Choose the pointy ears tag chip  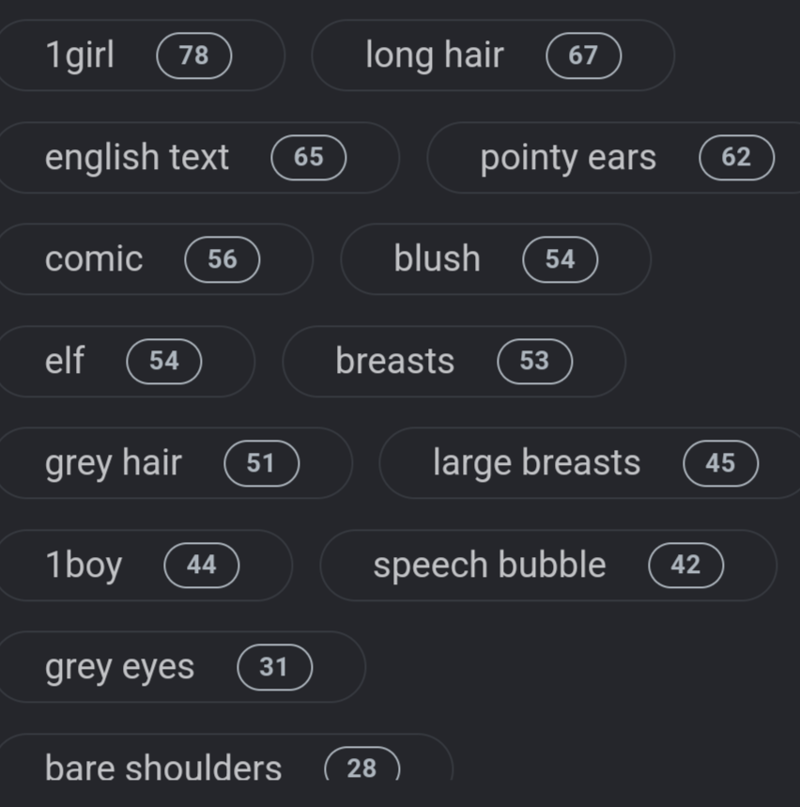pyautogui.click(x=612, y=158)
